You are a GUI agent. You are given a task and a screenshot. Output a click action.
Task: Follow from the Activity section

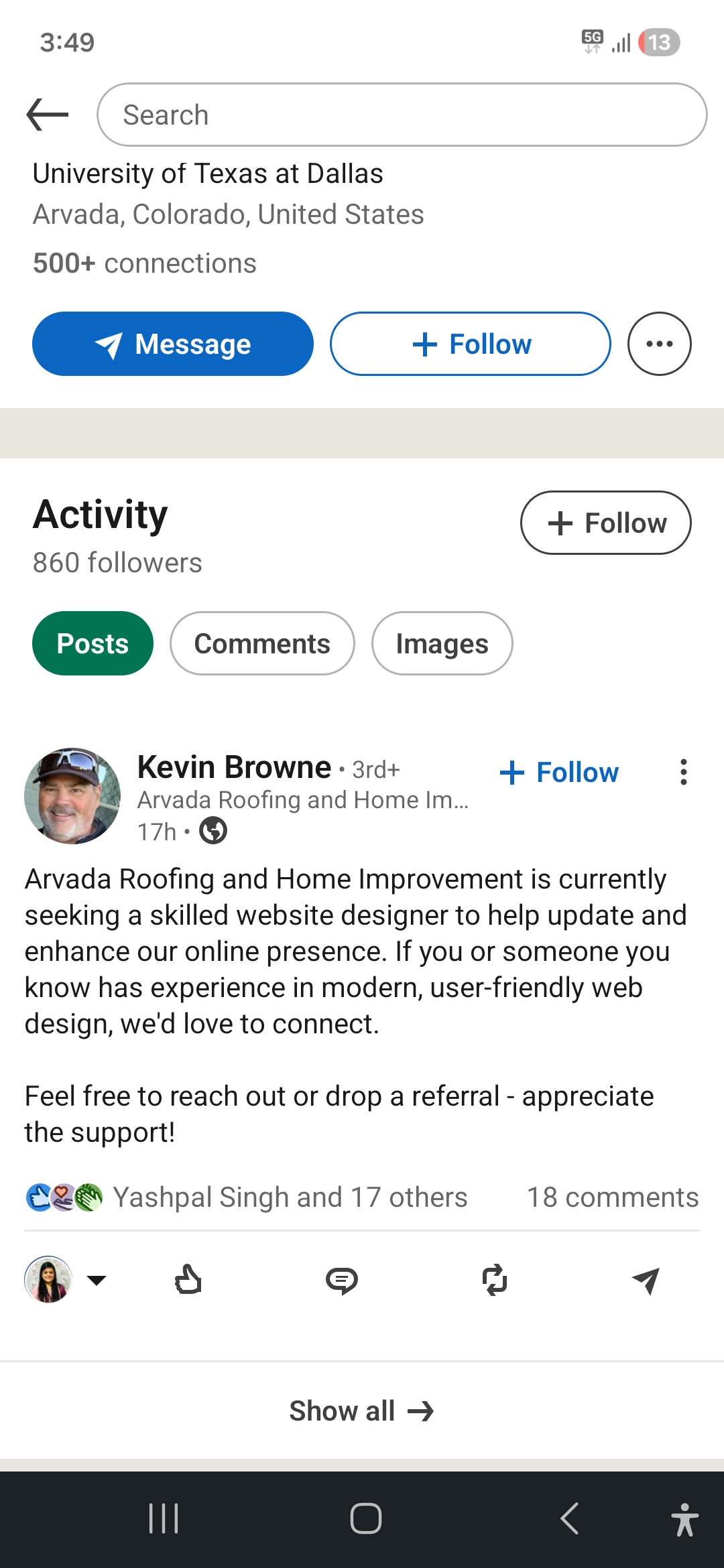[x=605, y=523]
